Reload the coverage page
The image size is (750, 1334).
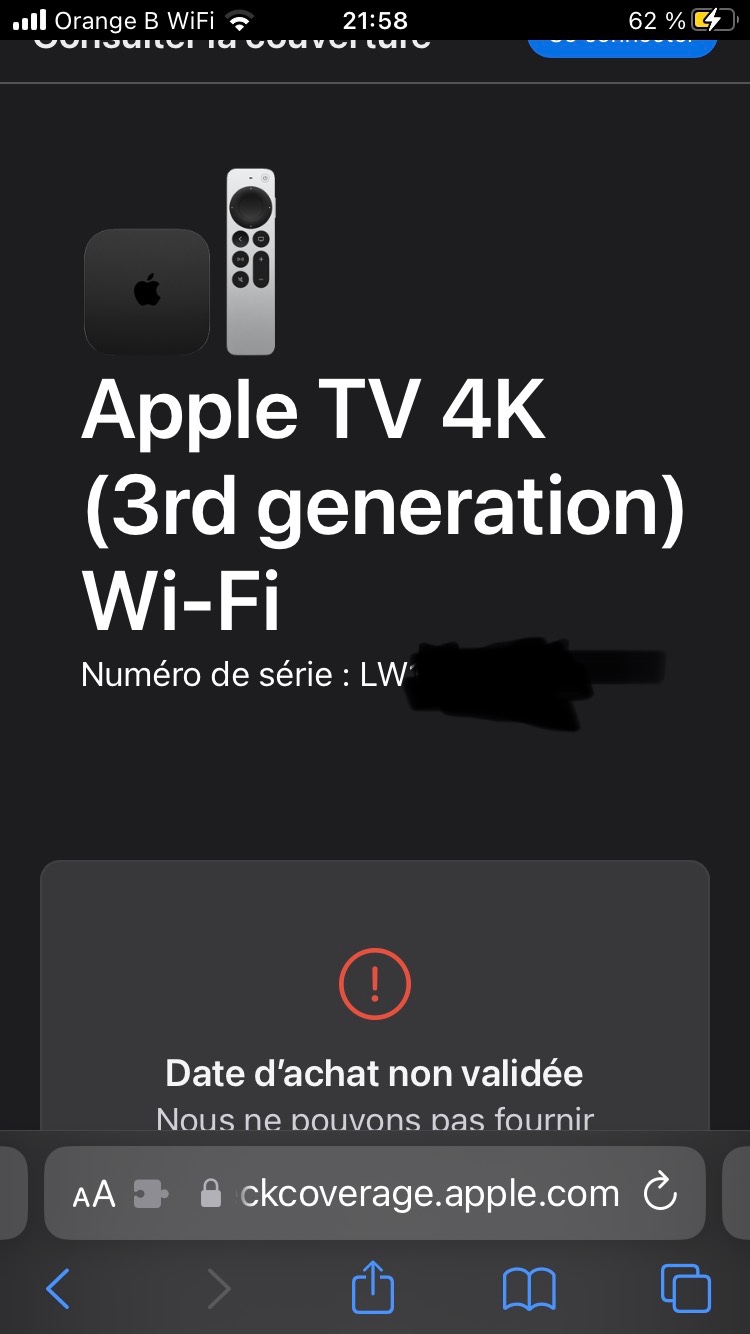[659, 1193]
